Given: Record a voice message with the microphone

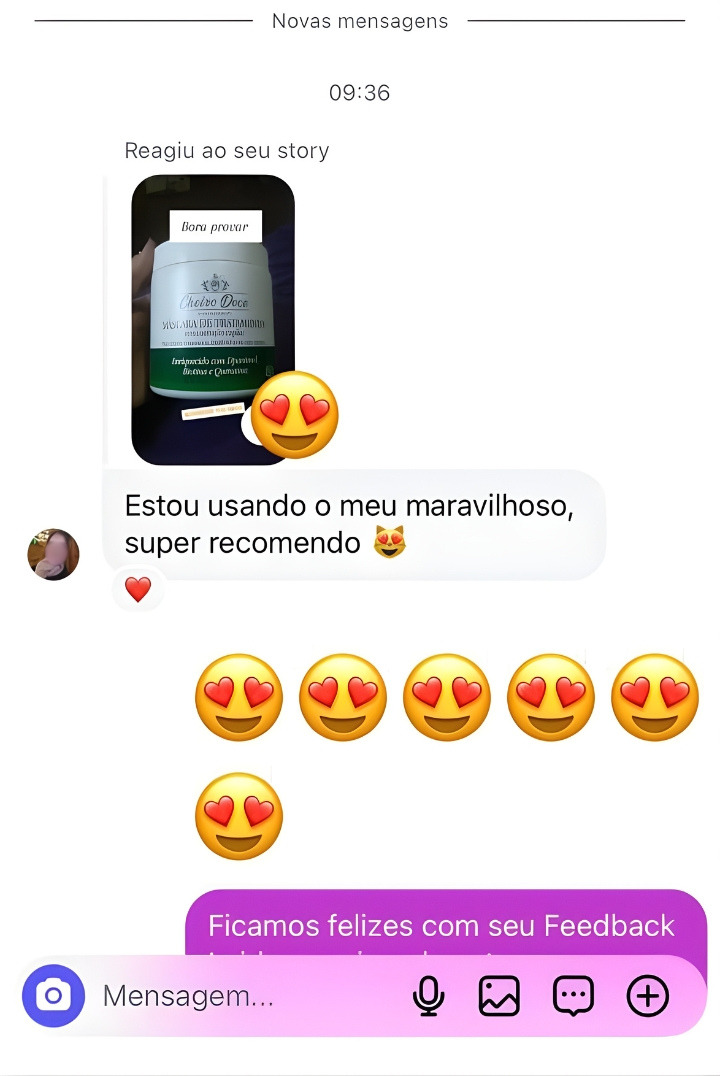Looking at the screenshot, I should tap(428, 995).
